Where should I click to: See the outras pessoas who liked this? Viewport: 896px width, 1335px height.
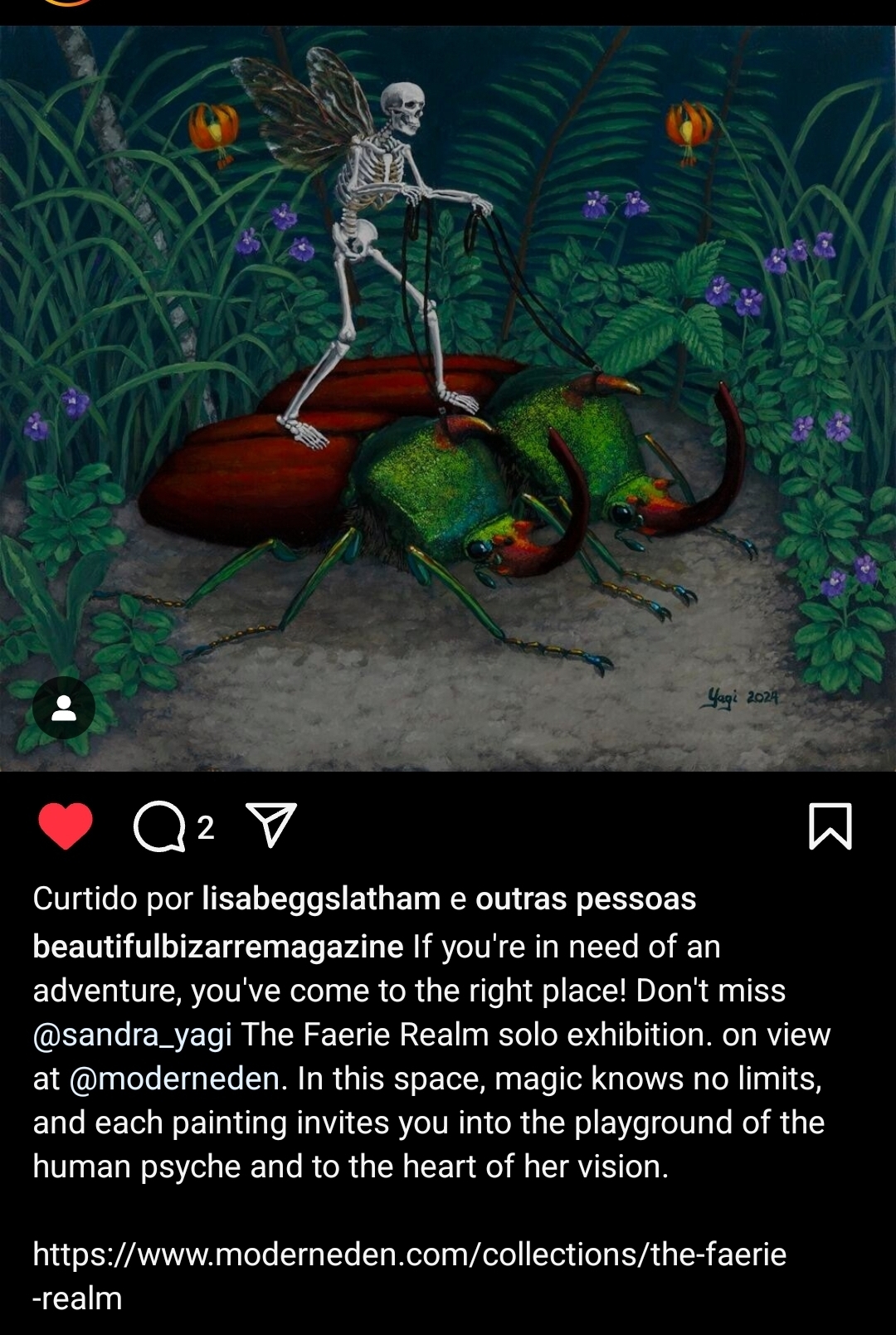586,899
